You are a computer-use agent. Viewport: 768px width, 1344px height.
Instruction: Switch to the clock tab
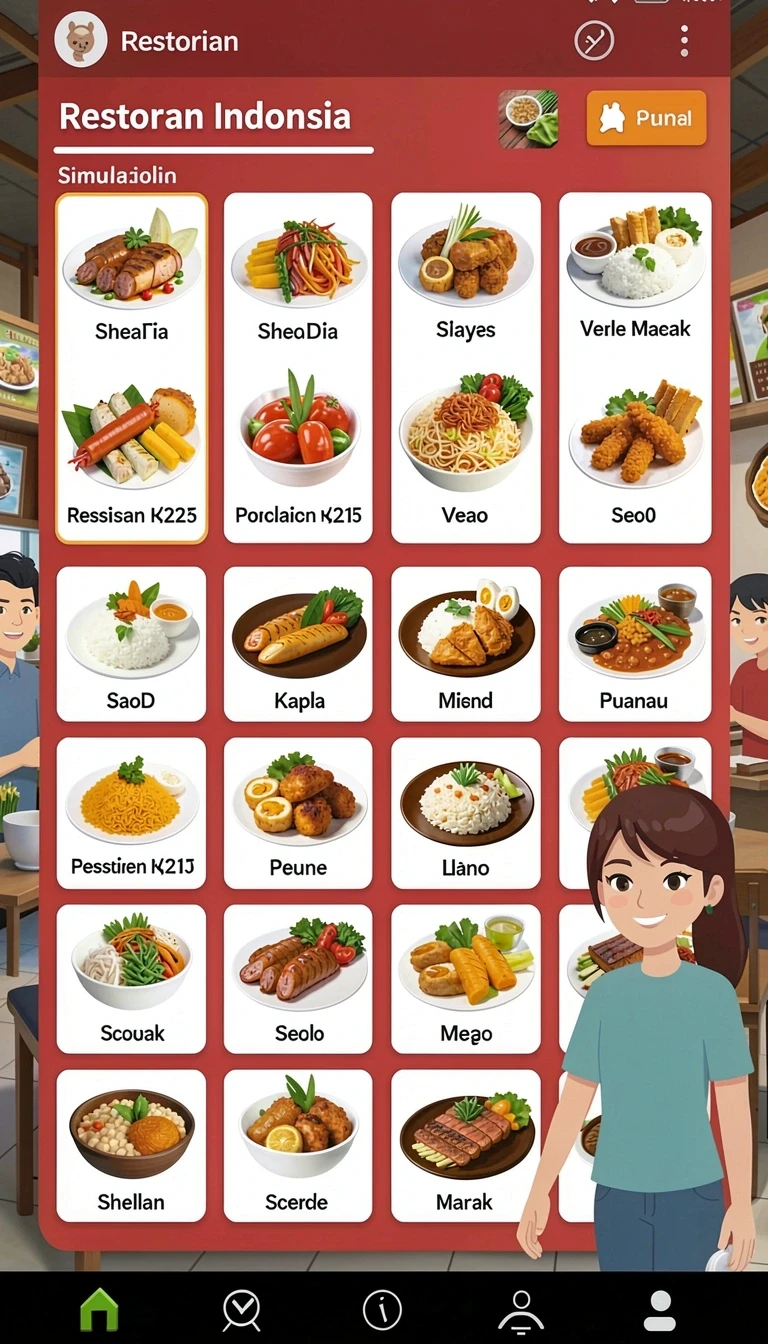tap(241, 1309)
